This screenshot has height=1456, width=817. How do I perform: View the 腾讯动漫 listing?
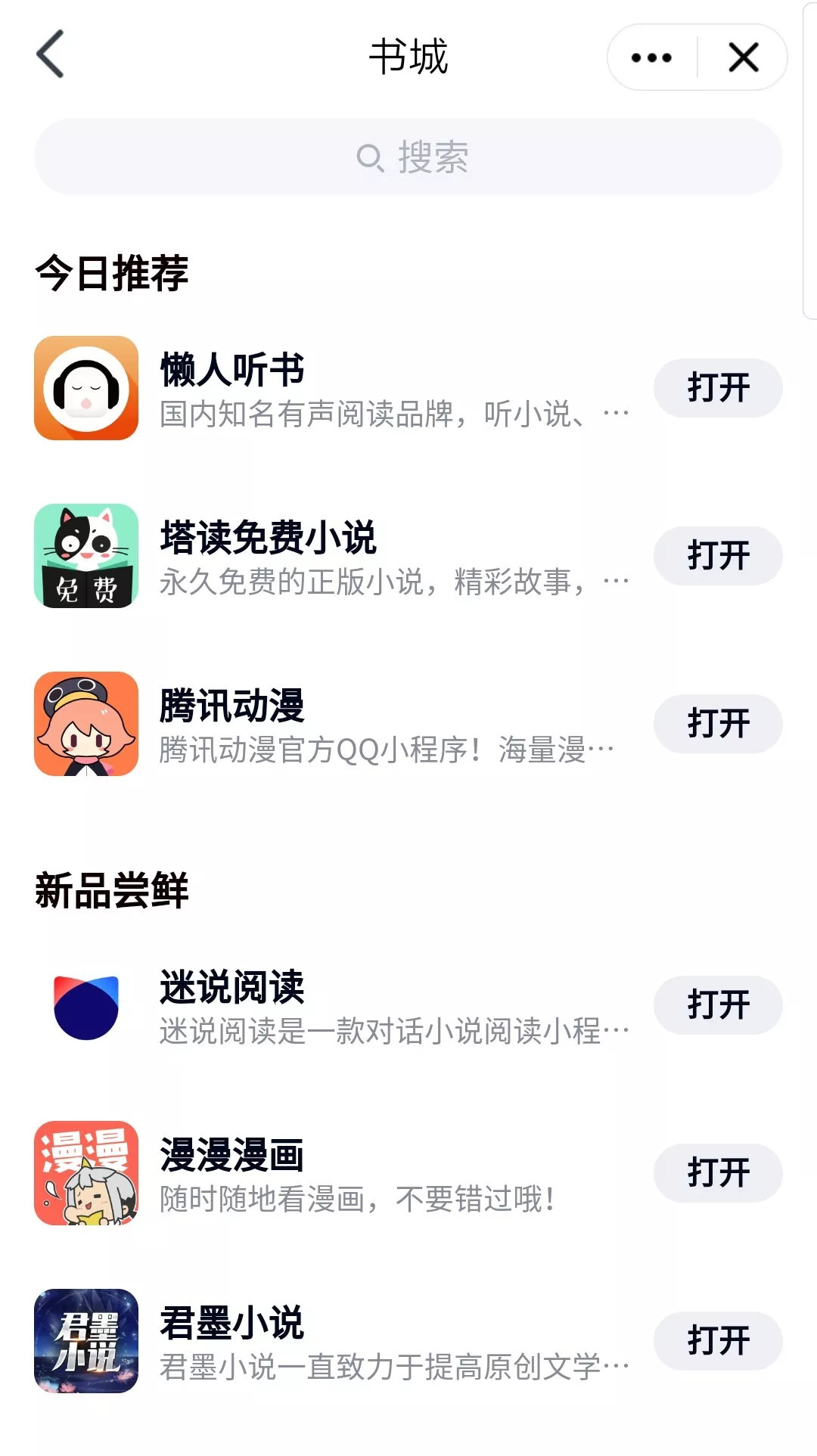click(x=340, y=725)
